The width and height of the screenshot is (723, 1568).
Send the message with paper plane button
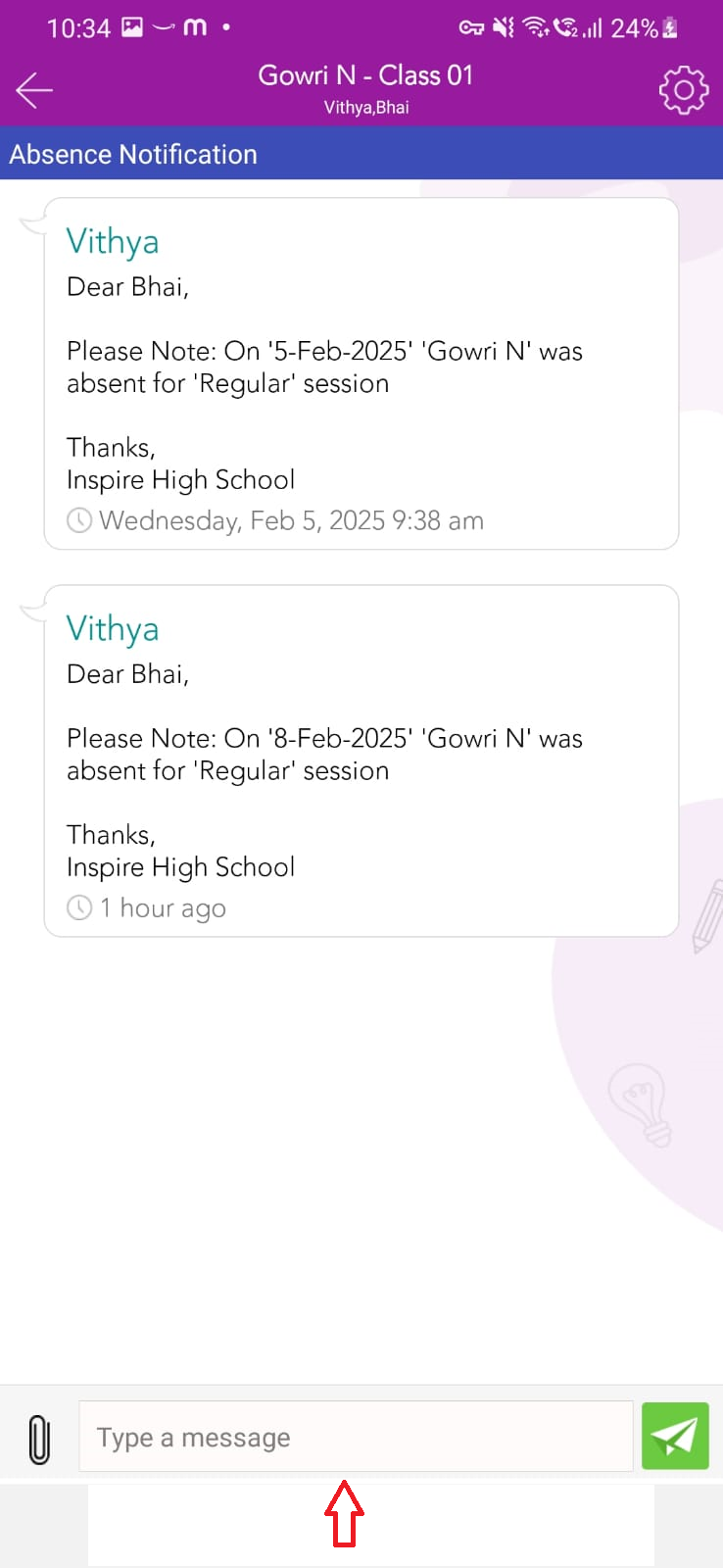point(675,1437)
